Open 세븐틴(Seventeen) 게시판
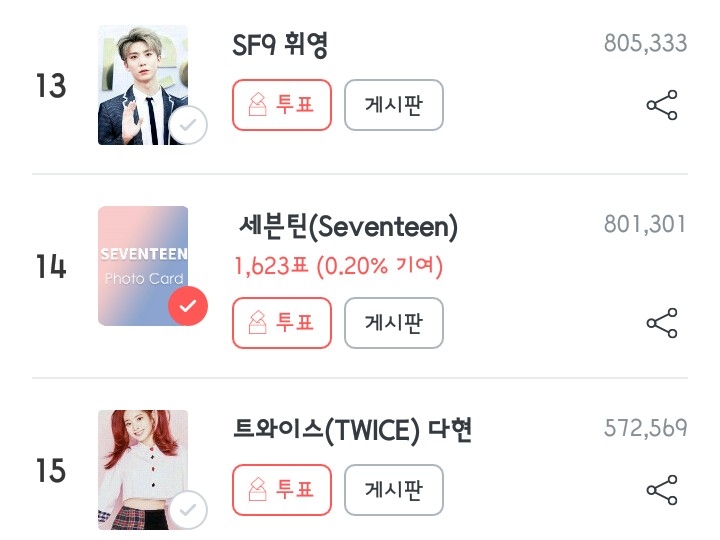The height and width of the screenshot is (540, 720). tap(394, 323)
